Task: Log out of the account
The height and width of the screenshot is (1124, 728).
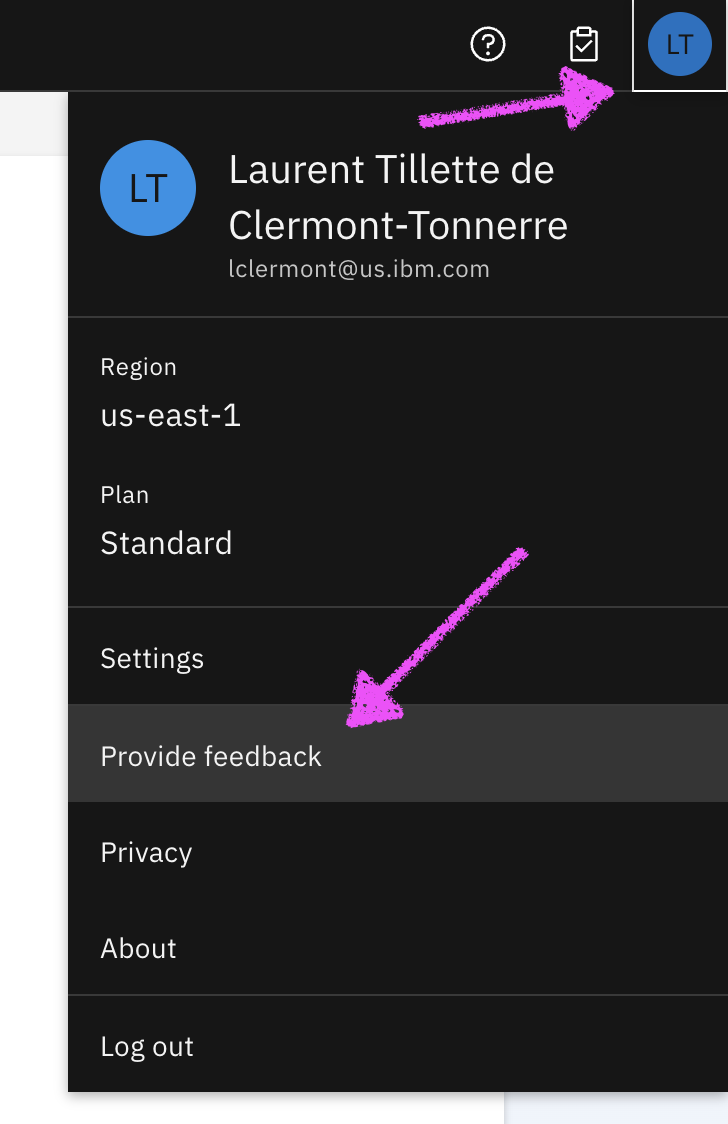Action: (x=147, y=1046)
